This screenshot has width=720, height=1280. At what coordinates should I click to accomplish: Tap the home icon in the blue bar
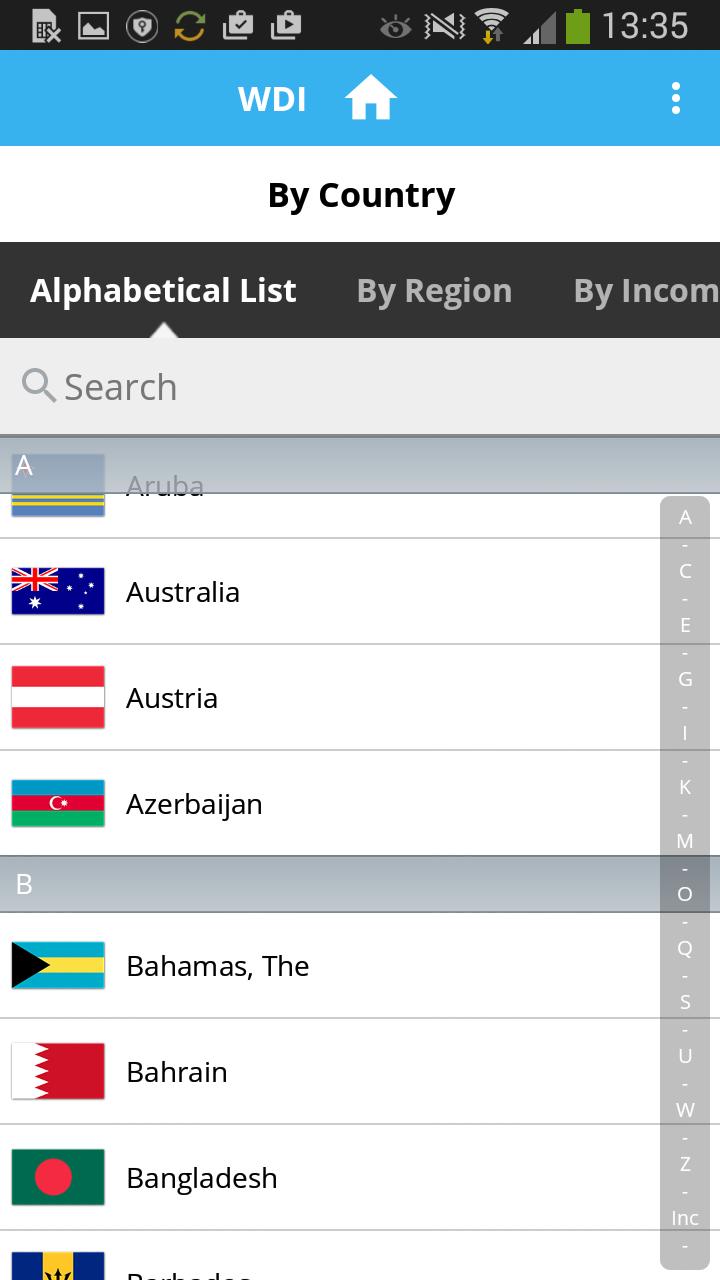tap(371, 98)
